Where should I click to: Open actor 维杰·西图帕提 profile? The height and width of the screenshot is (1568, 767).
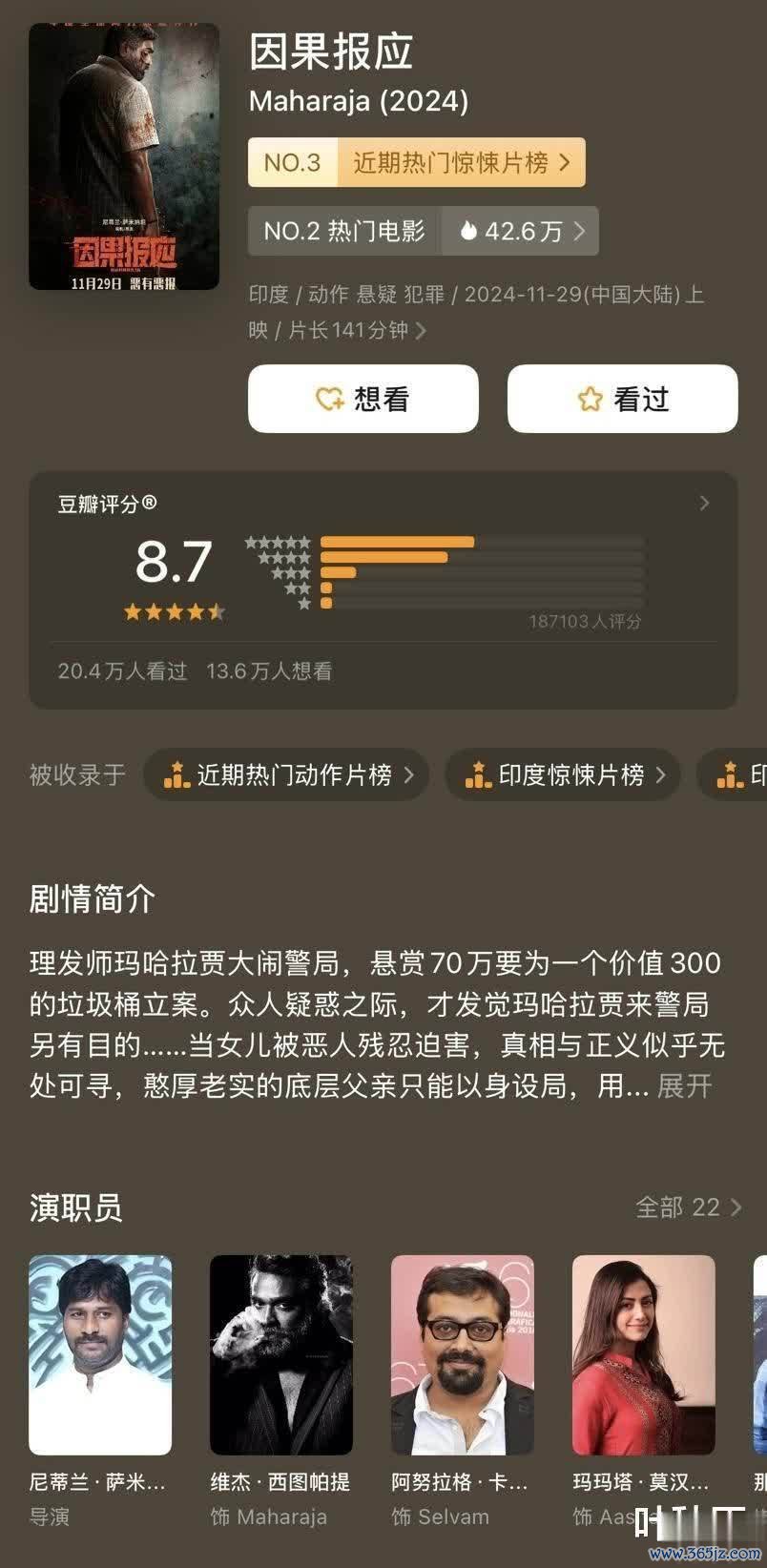(x=281, y=1354)
